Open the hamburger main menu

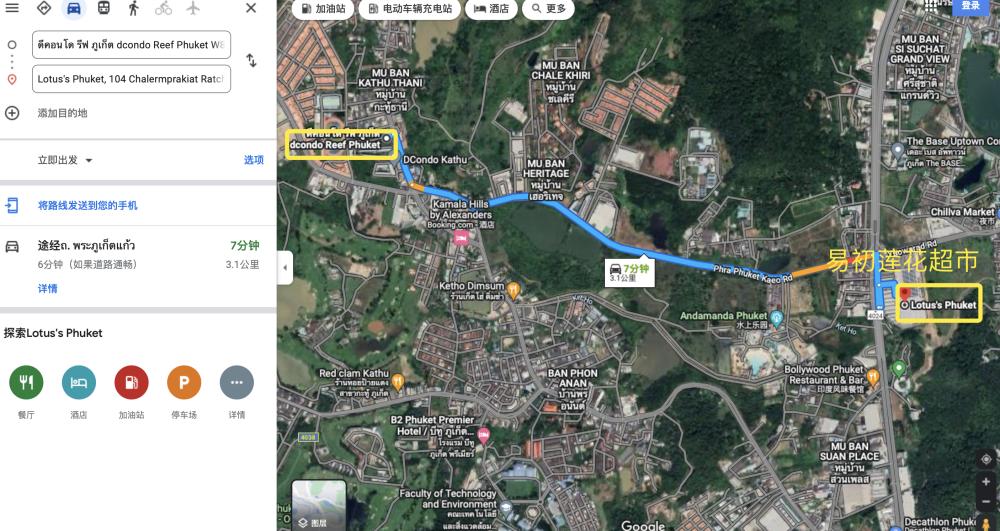(12, 8)
